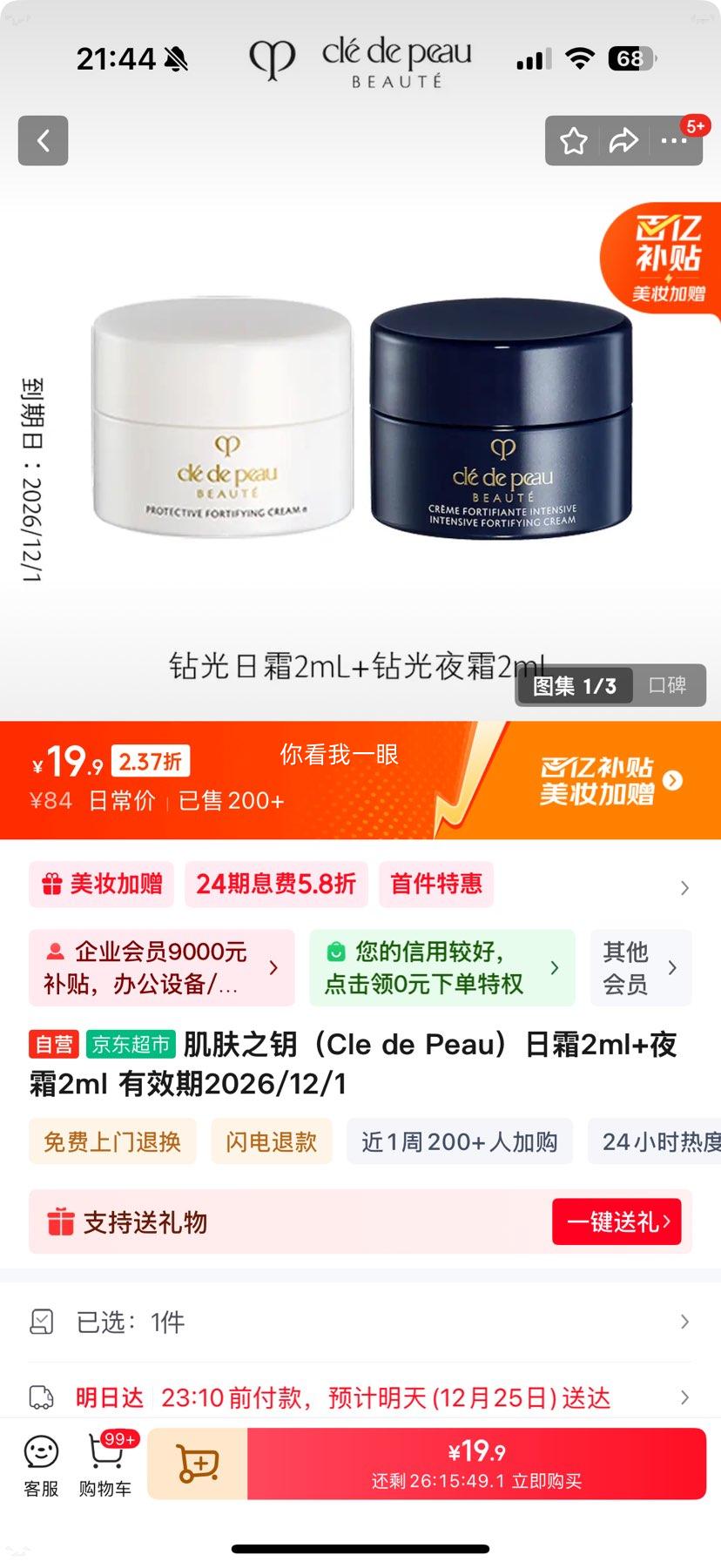721x1568 pixels.
Task: Tap the share arrow icon
Action: click(623, 140)
